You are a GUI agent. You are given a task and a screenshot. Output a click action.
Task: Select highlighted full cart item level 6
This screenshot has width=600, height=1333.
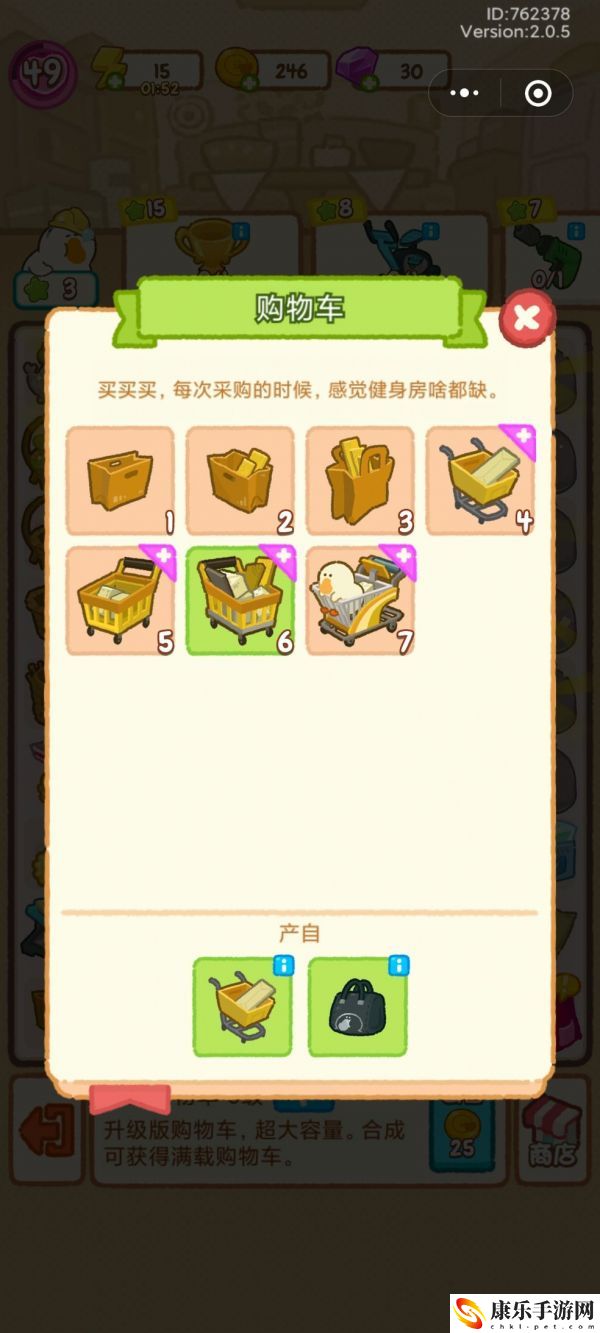point(240,601)
